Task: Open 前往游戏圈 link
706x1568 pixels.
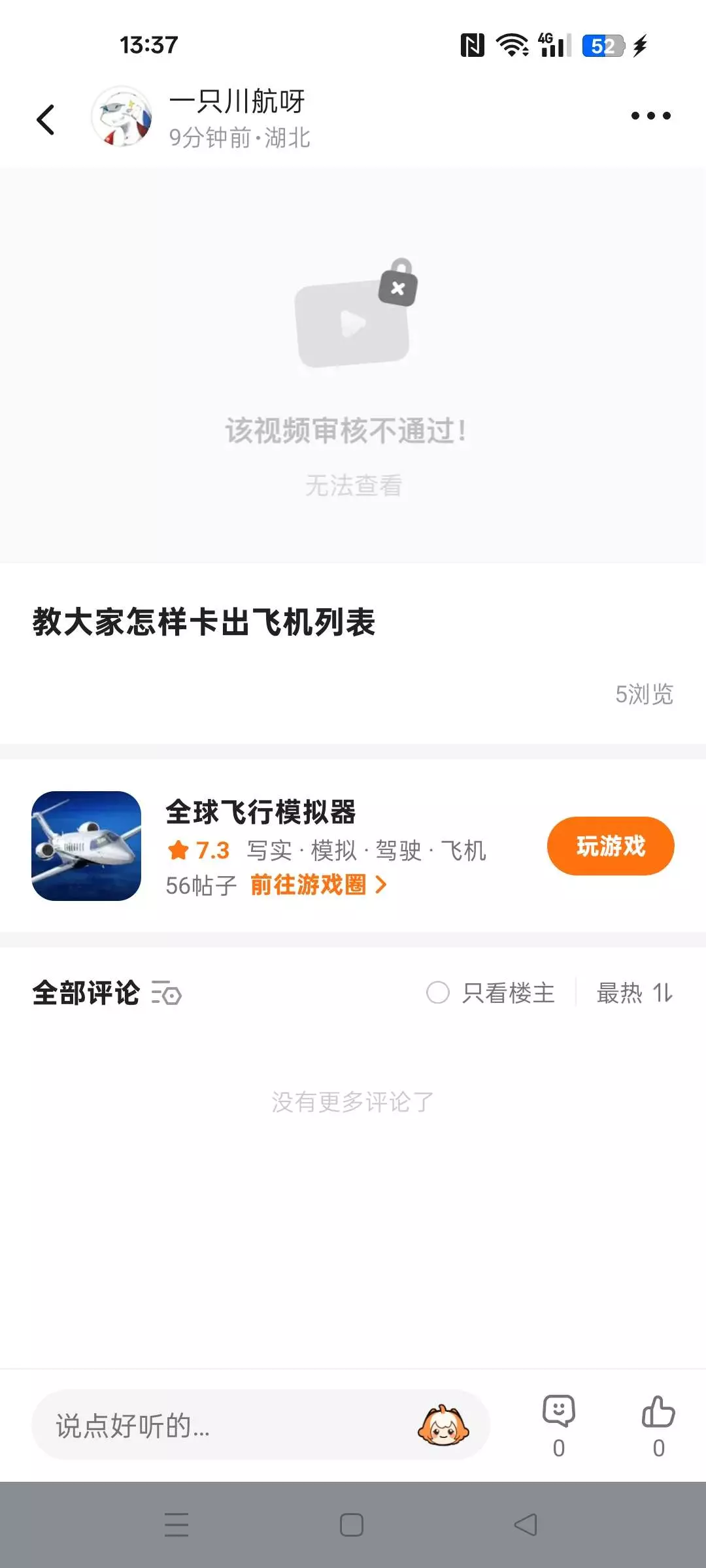Action: click(x=318, y=885)
